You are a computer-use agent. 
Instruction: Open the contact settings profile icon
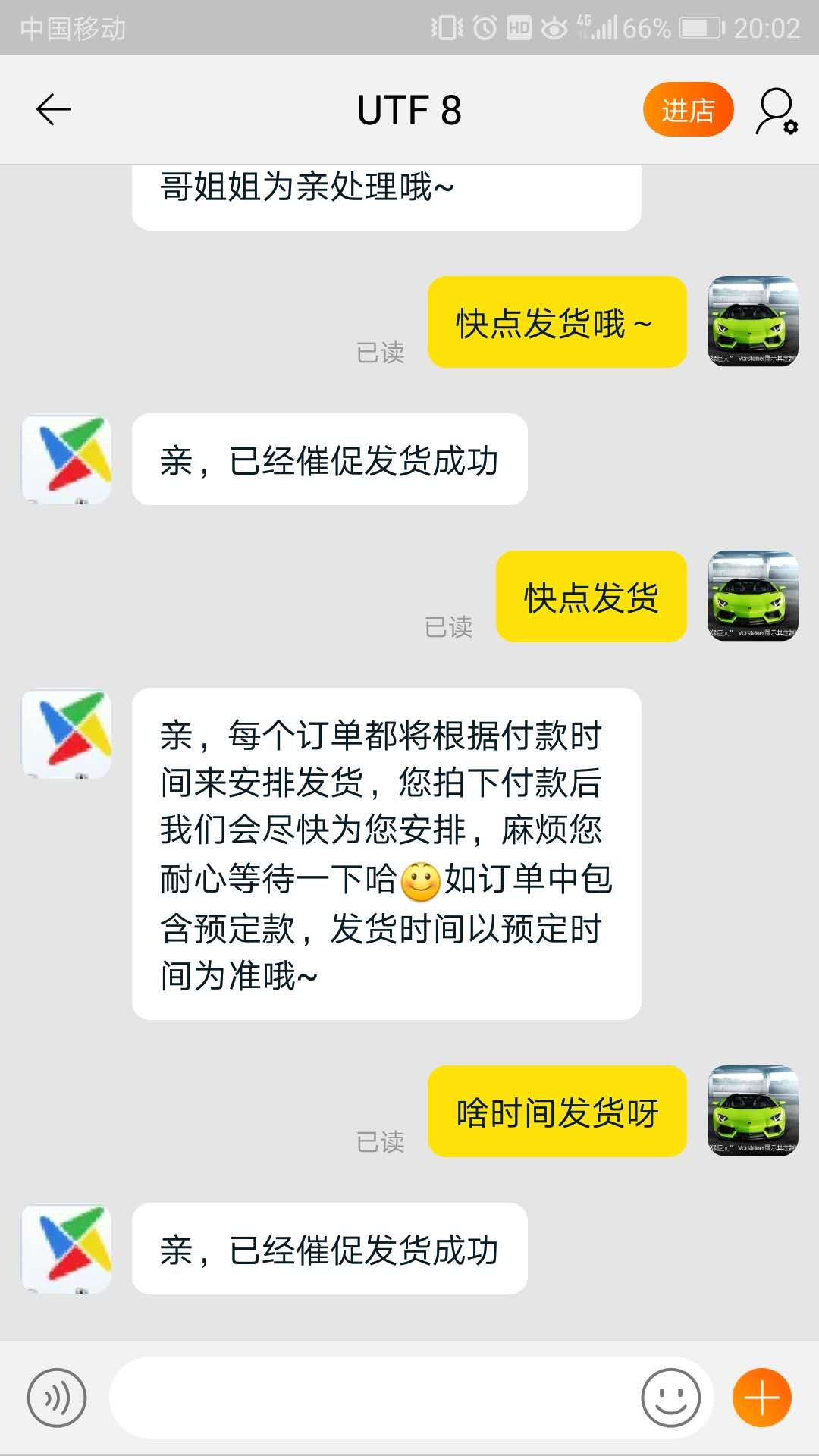point(776,111)
